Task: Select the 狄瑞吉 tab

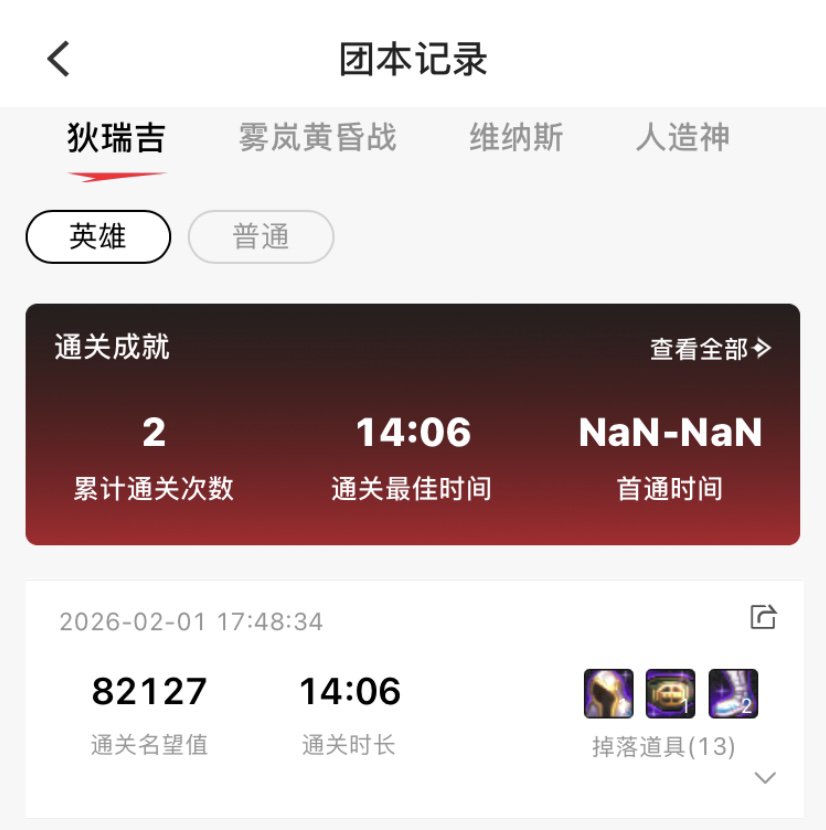Action: click(x=116, y=138)
